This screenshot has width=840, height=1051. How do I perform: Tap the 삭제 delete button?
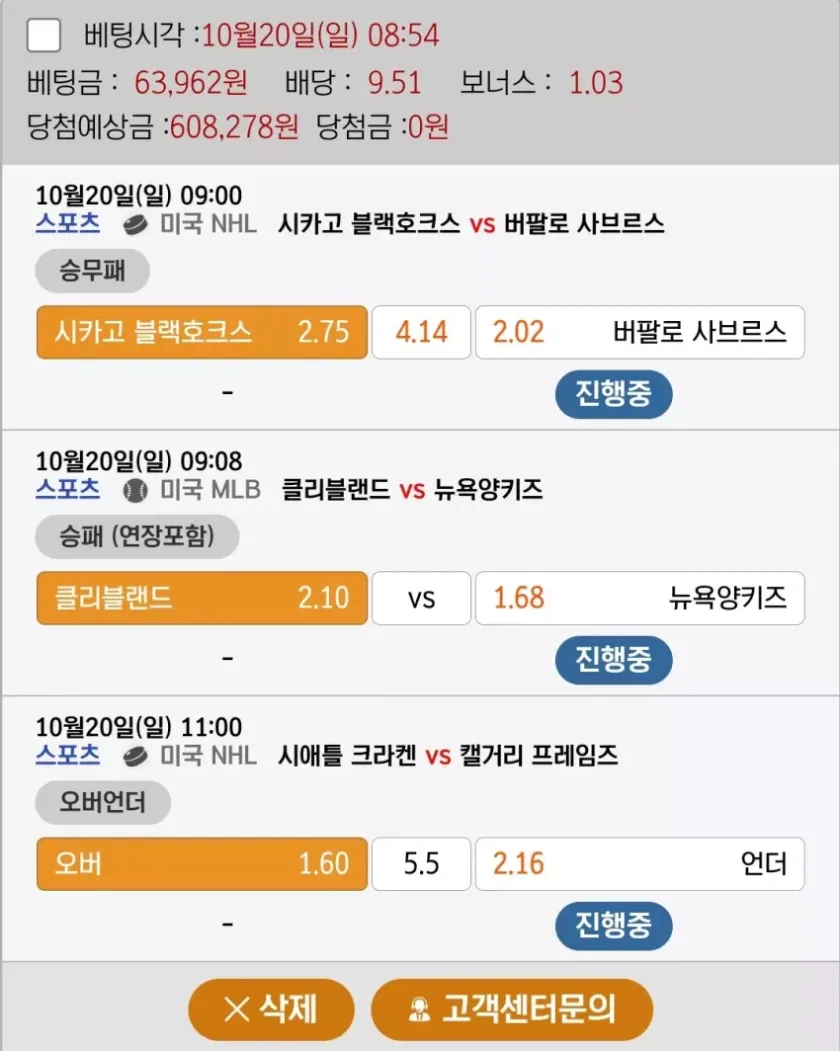pyautogui.click(x=271, y=1009)
